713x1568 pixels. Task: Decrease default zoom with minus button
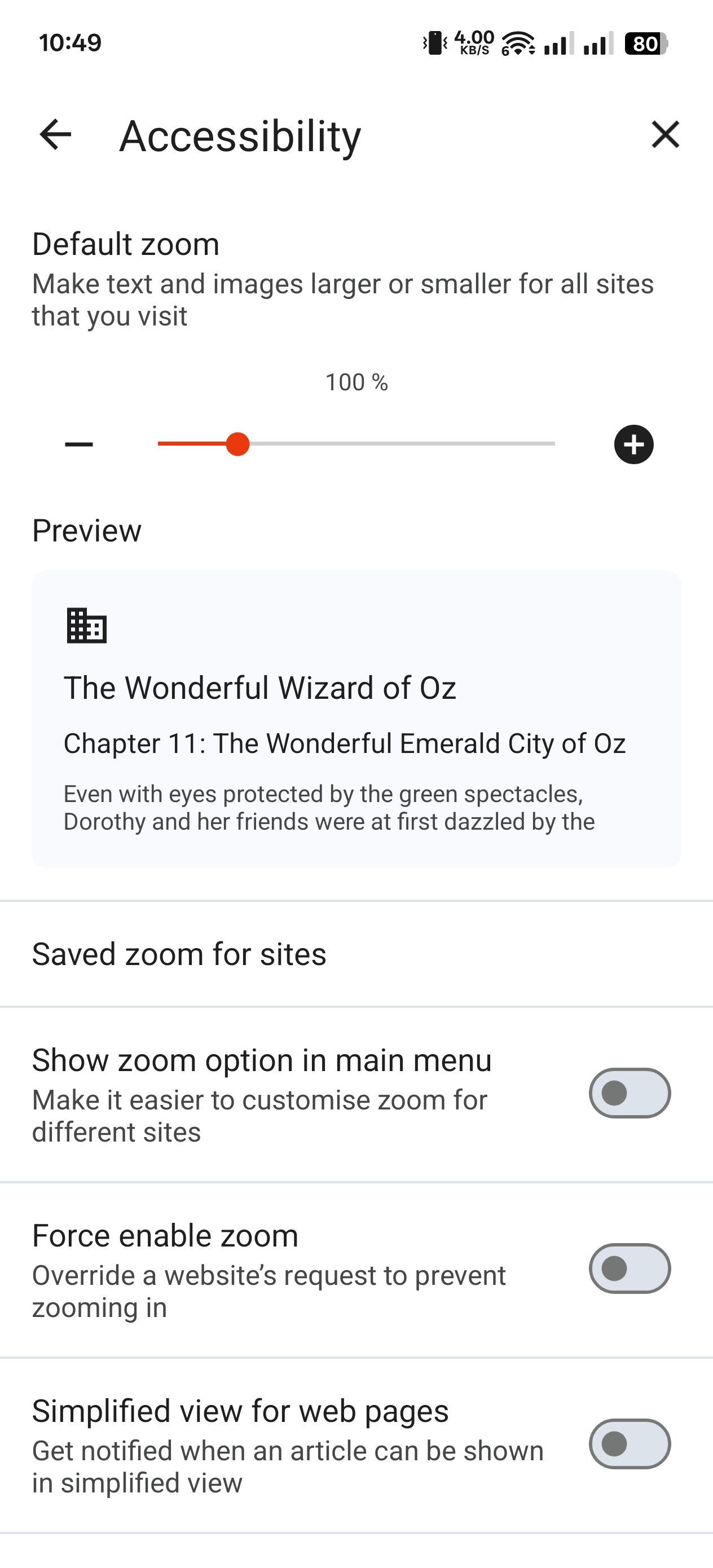pos(79,444)
